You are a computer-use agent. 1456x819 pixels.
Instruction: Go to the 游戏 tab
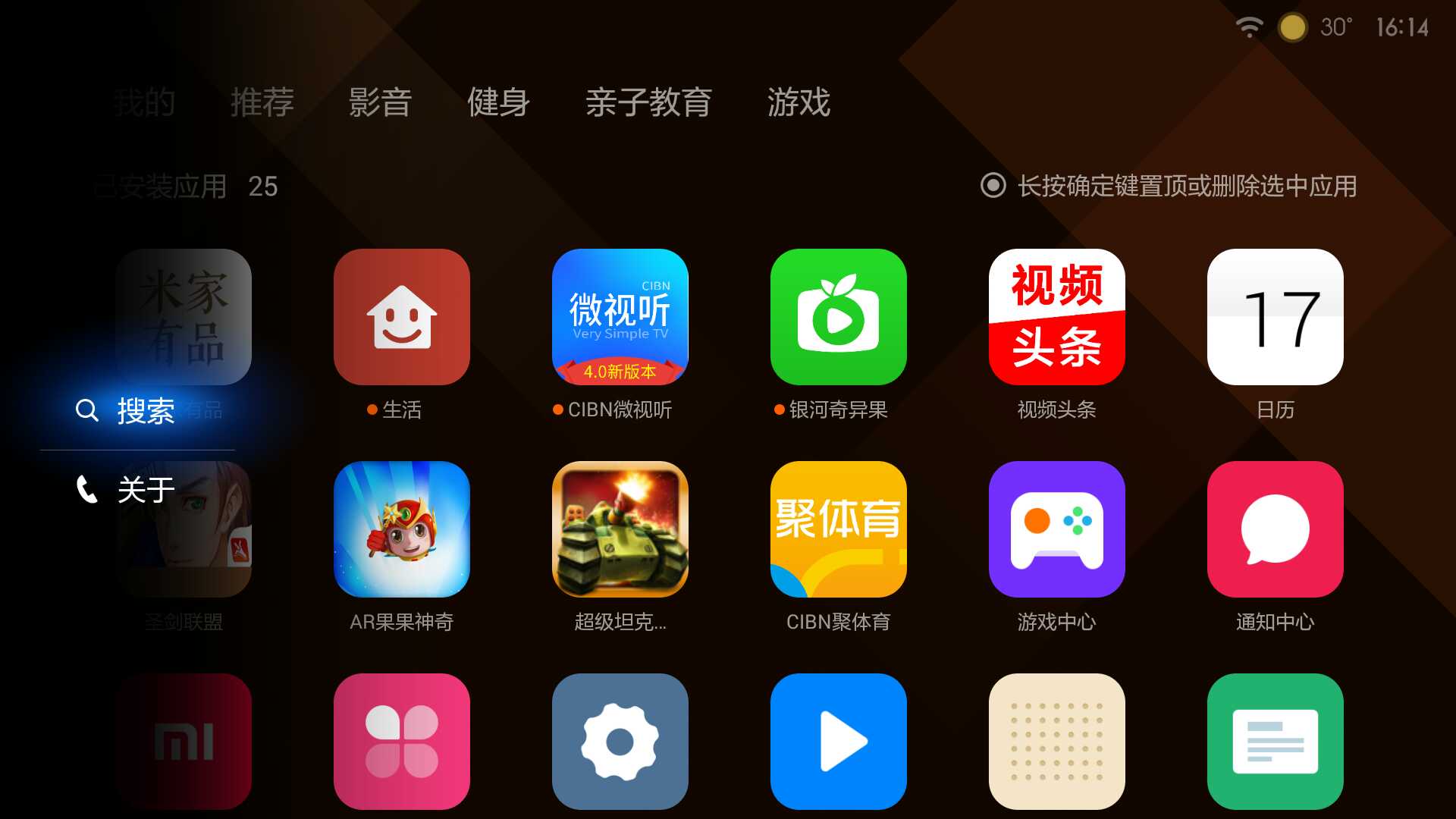click(x=799, y=102)
